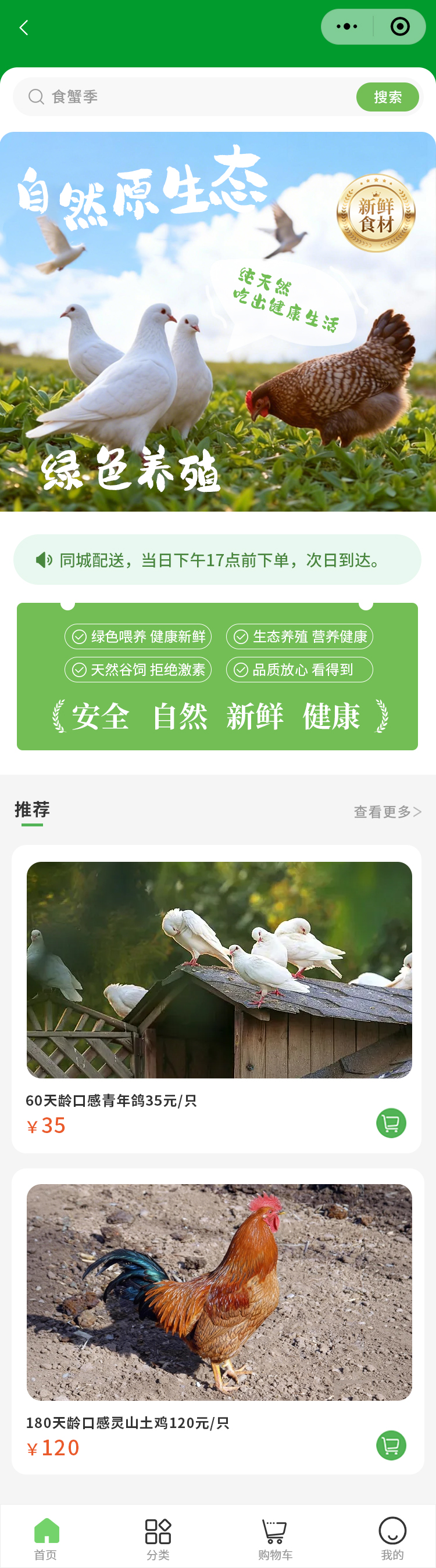436x1568 pixels.
Task: Switch to the 首页 tab
Action: (x=47, y=1539)
